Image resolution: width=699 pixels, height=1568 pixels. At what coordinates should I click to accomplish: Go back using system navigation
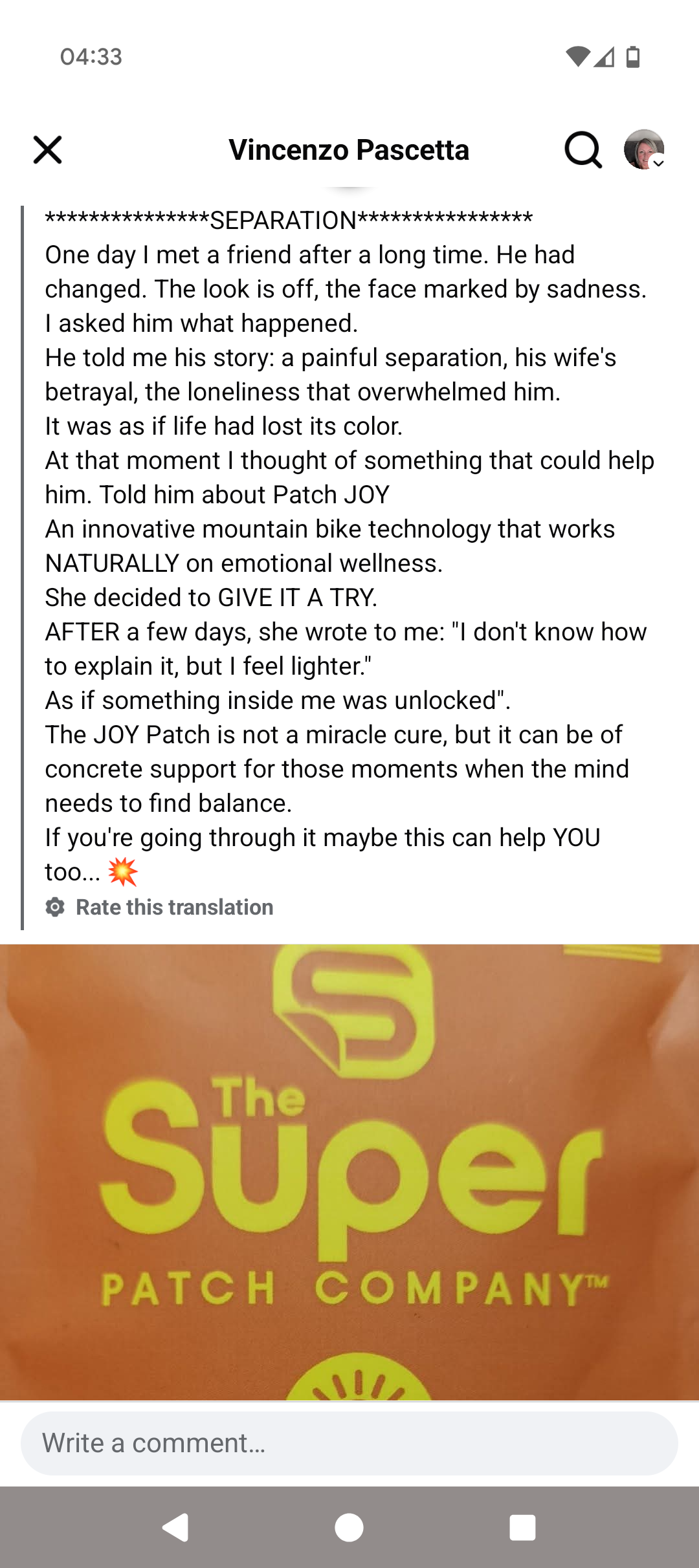(x=175, y=1528)
